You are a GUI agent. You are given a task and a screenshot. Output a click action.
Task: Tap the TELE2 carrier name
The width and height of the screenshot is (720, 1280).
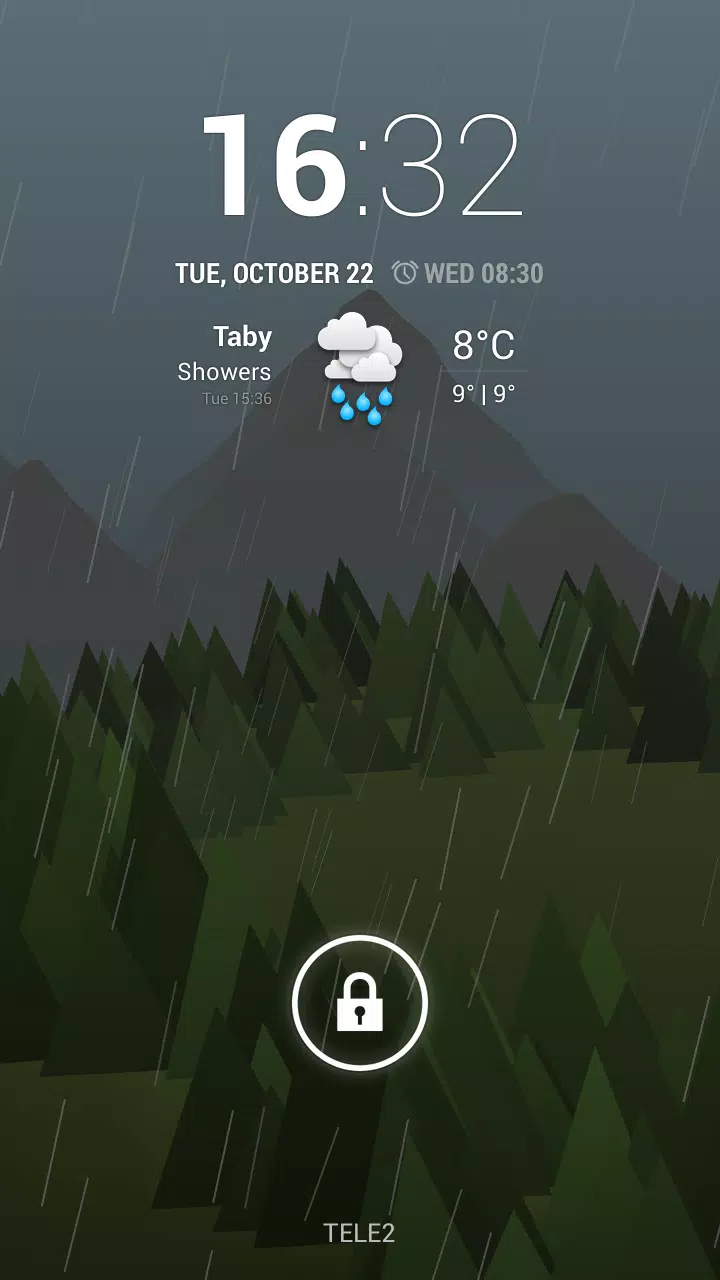(360, 1234)
